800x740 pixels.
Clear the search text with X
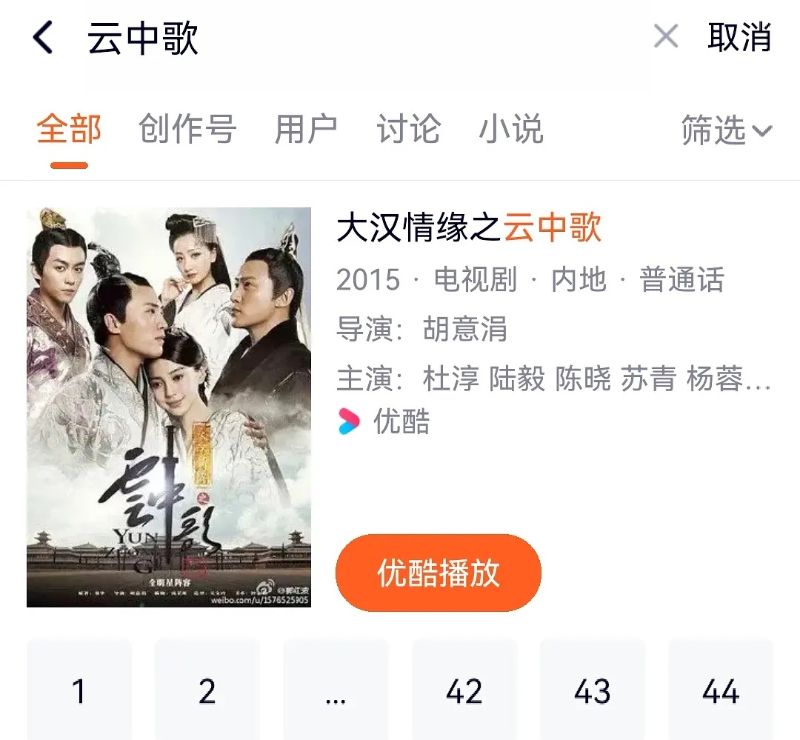[665, 38]
